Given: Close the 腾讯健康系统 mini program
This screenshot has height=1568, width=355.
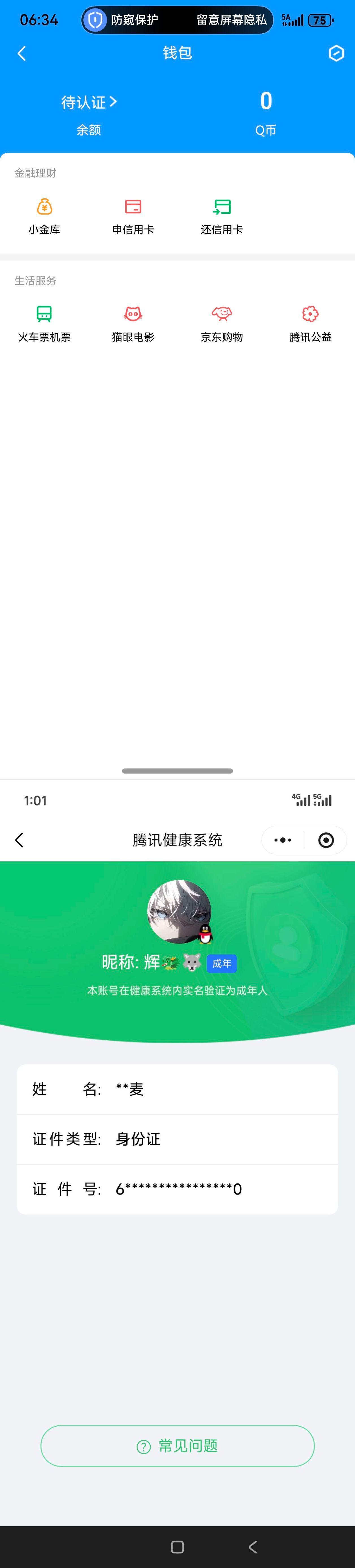Looking at the screenshot, I should 326,840.
